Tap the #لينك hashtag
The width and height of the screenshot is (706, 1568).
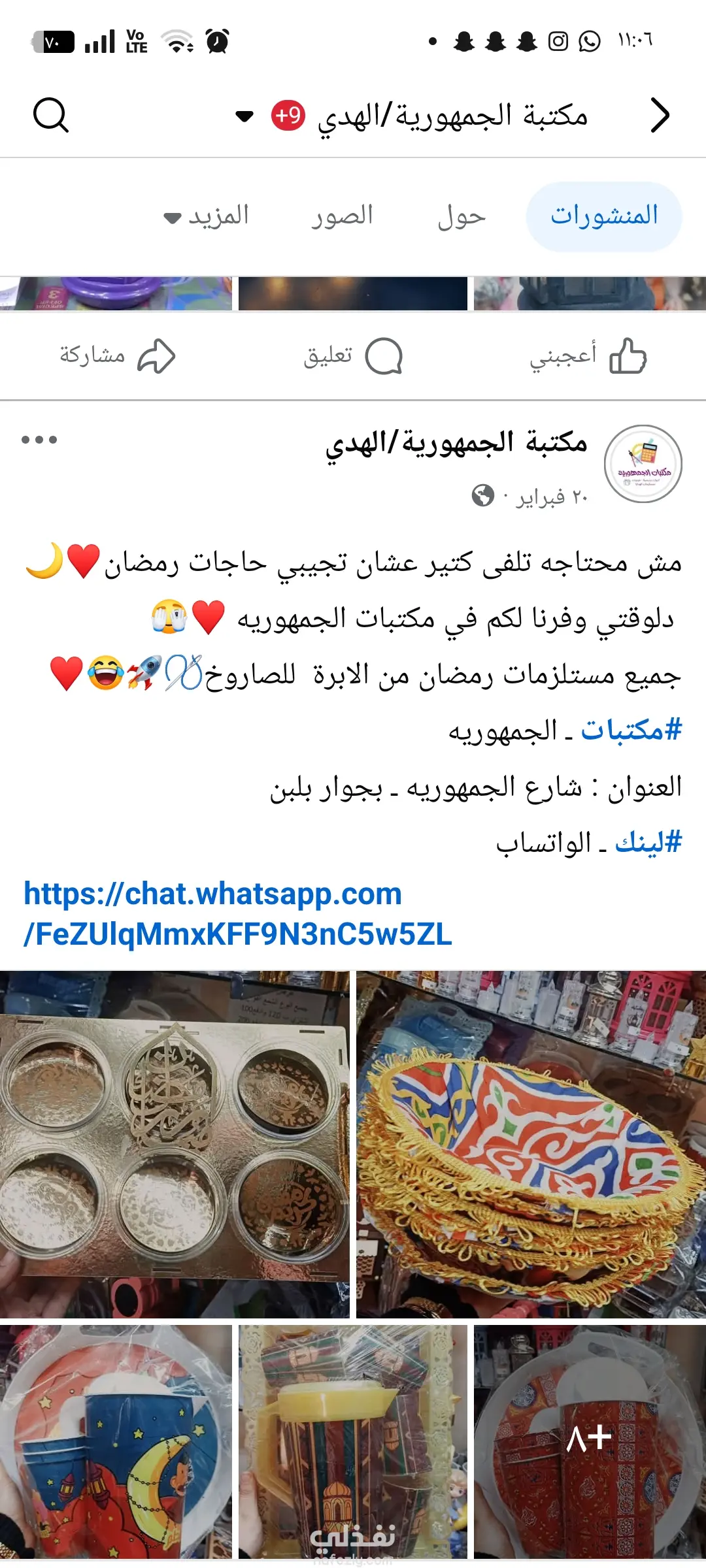click(x=648, y=842)
